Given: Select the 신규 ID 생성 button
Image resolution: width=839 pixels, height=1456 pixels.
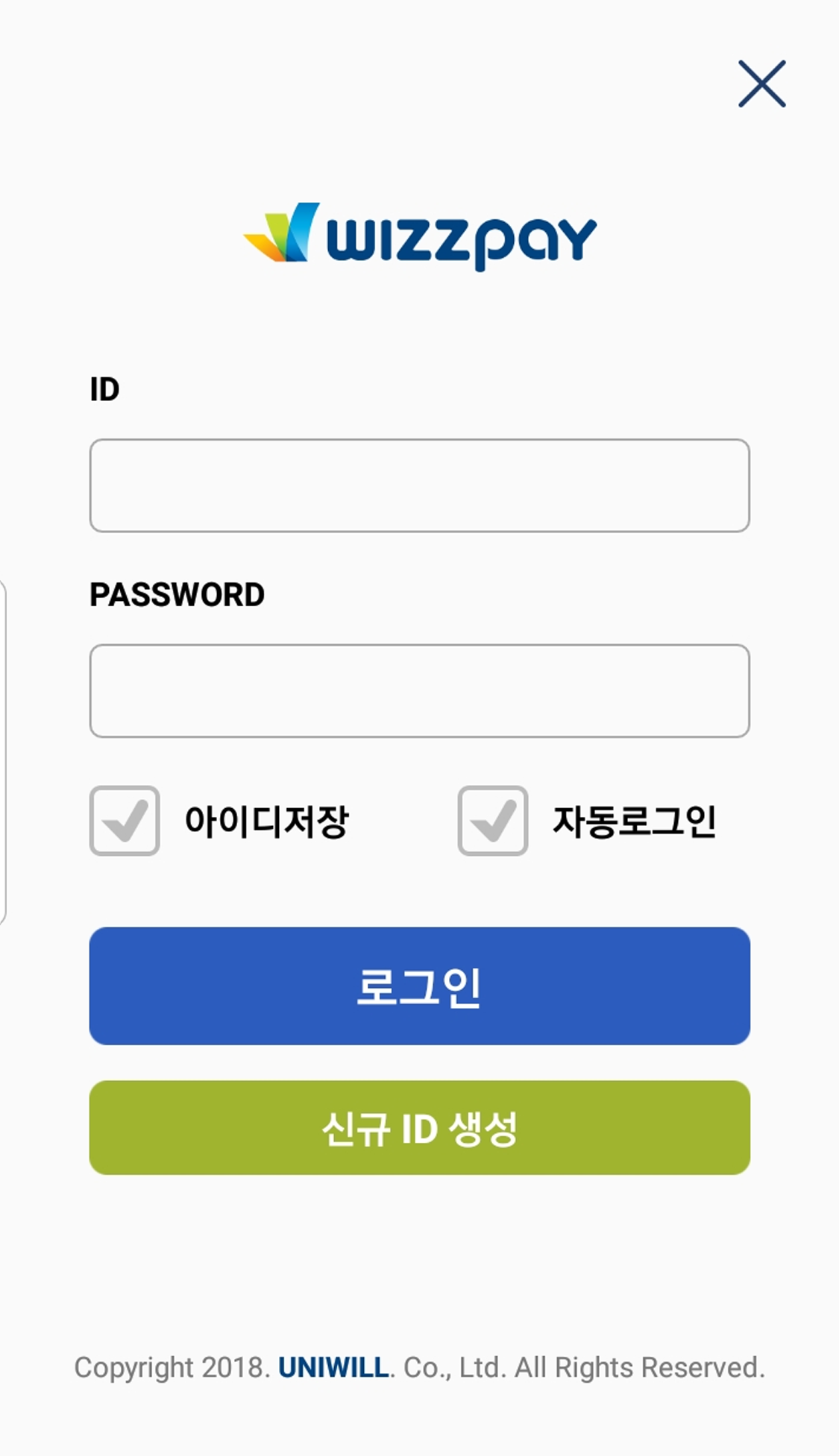Looking at the screenshot, I should click(x=419, y=1127).
